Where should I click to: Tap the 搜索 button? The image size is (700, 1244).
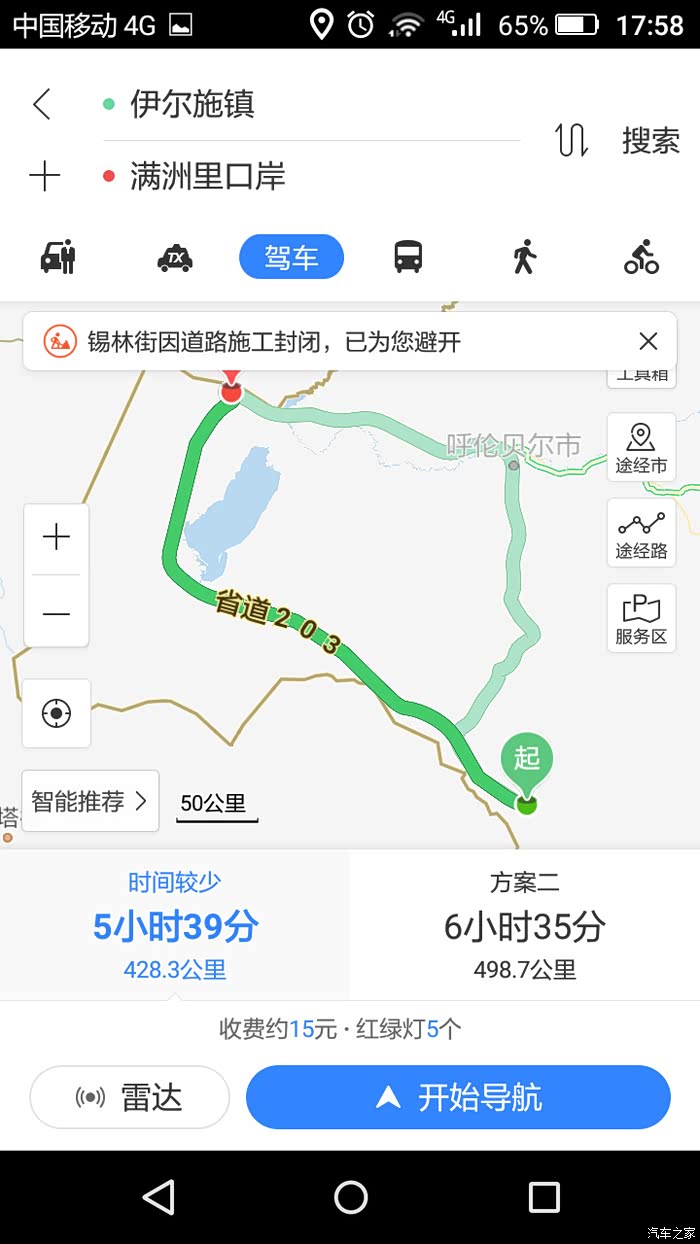(650, 140)
